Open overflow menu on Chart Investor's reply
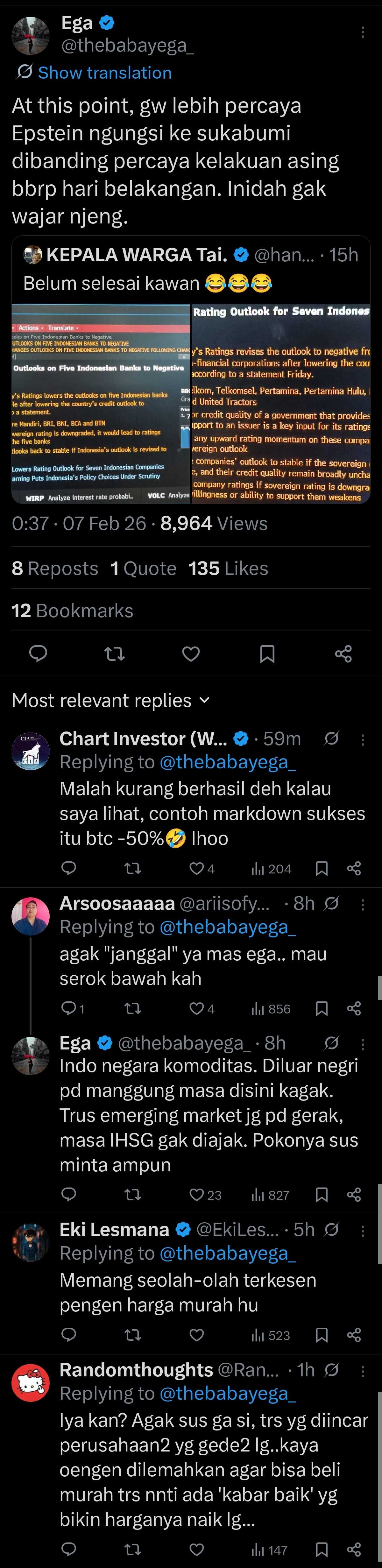Viewport: 382px width, 1568px height. tap(363, 739)
